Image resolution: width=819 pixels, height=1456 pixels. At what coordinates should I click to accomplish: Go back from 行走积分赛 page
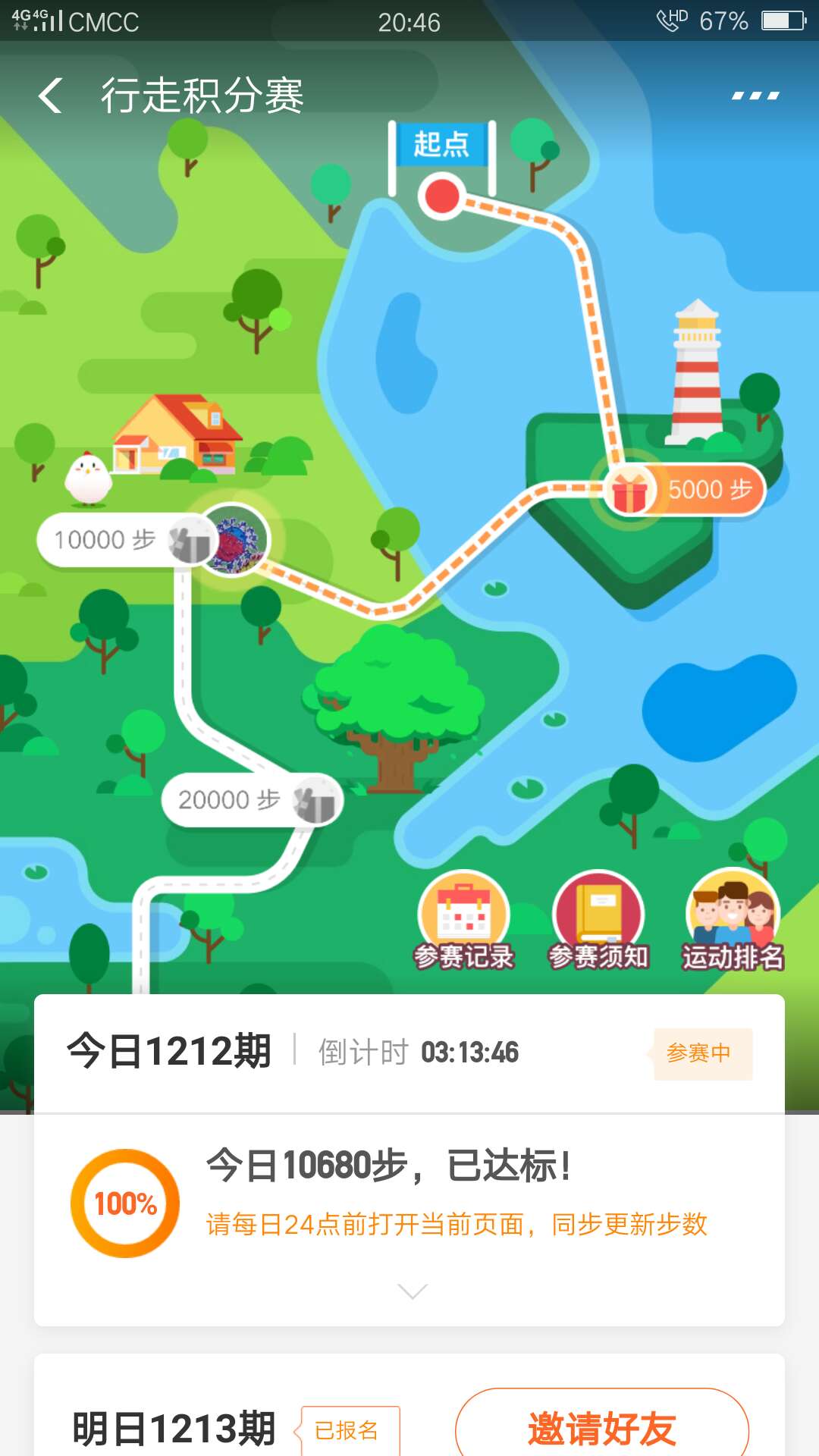(x=50, y=96)
